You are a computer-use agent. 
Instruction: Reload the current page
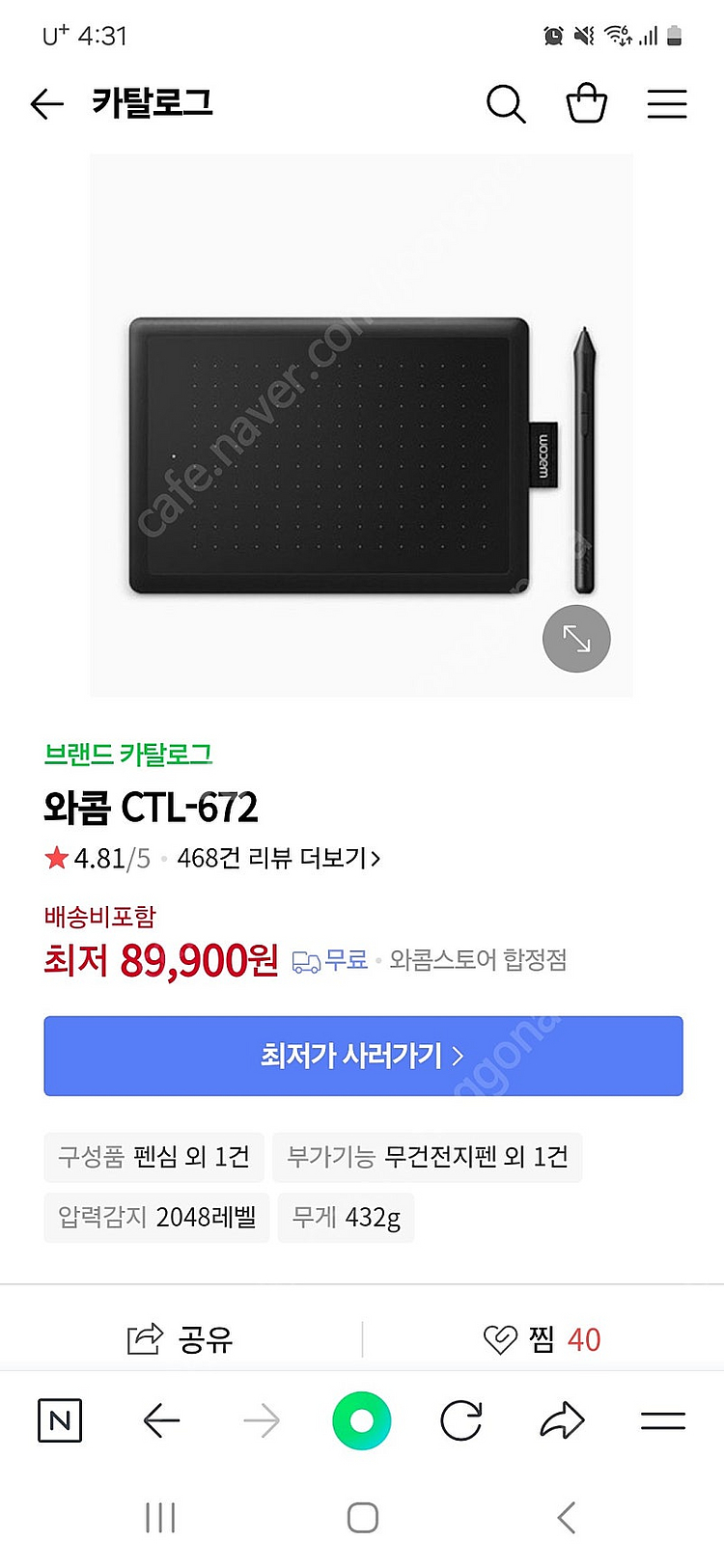pos(461,1420)
